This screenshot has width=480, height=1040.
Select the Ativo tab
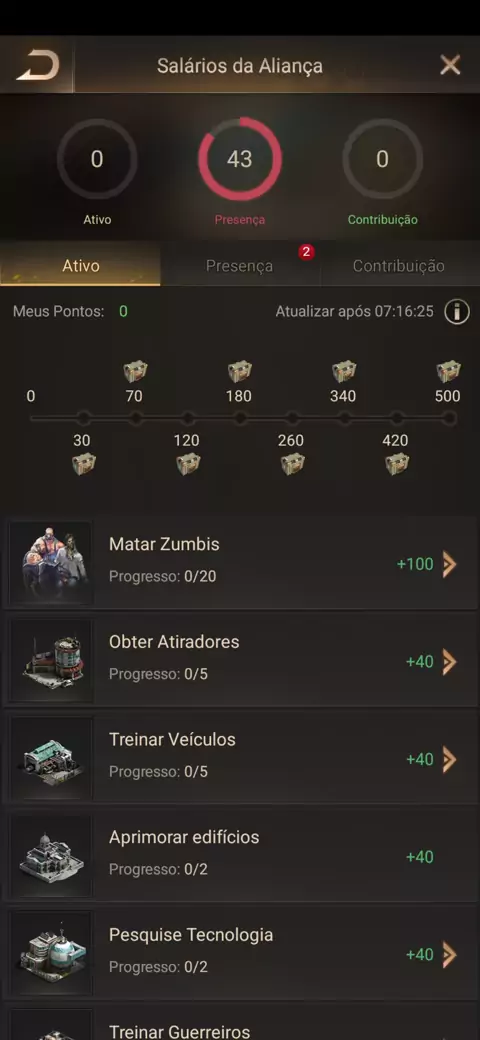tap(80, 266)
